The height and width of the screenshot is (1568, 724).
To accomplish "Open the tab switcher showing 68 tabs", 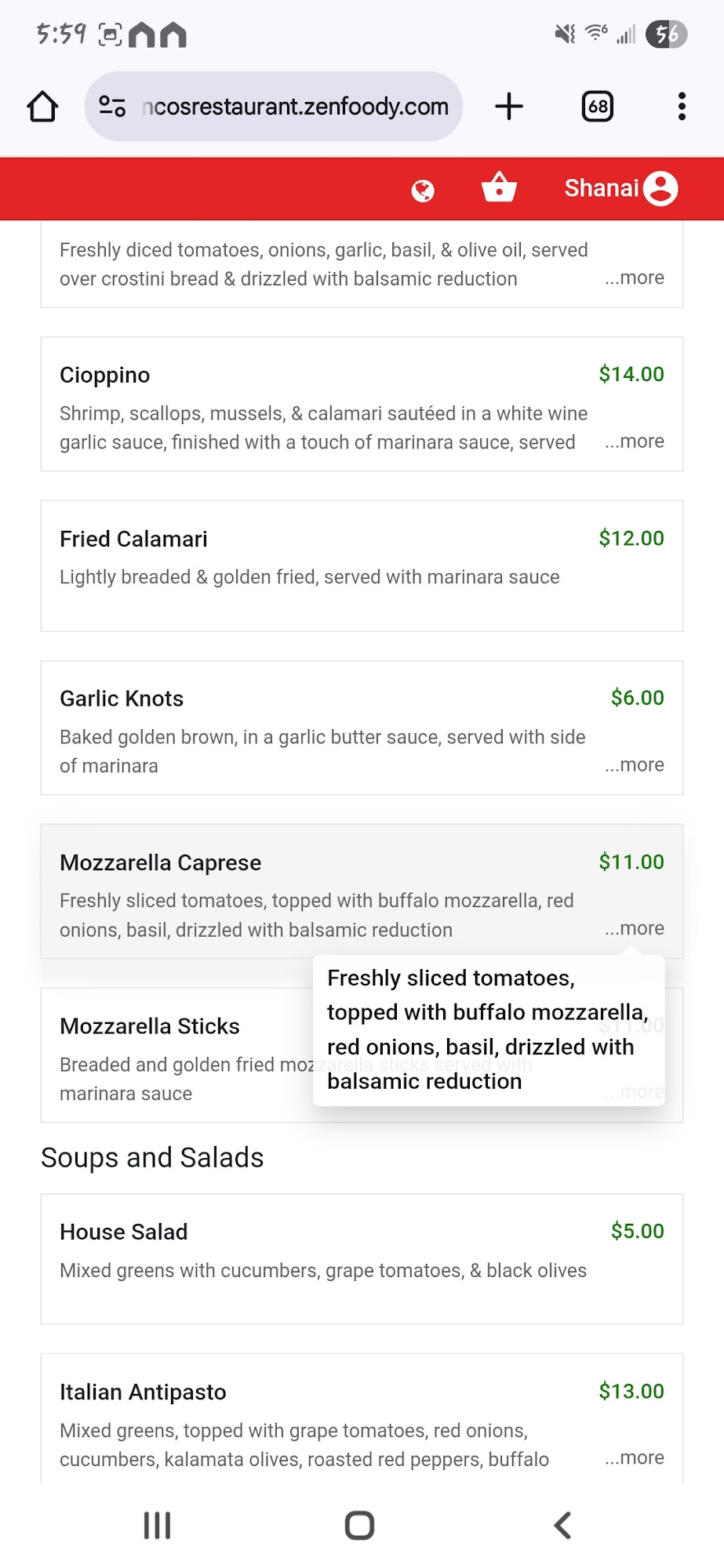I will (597, 105).
